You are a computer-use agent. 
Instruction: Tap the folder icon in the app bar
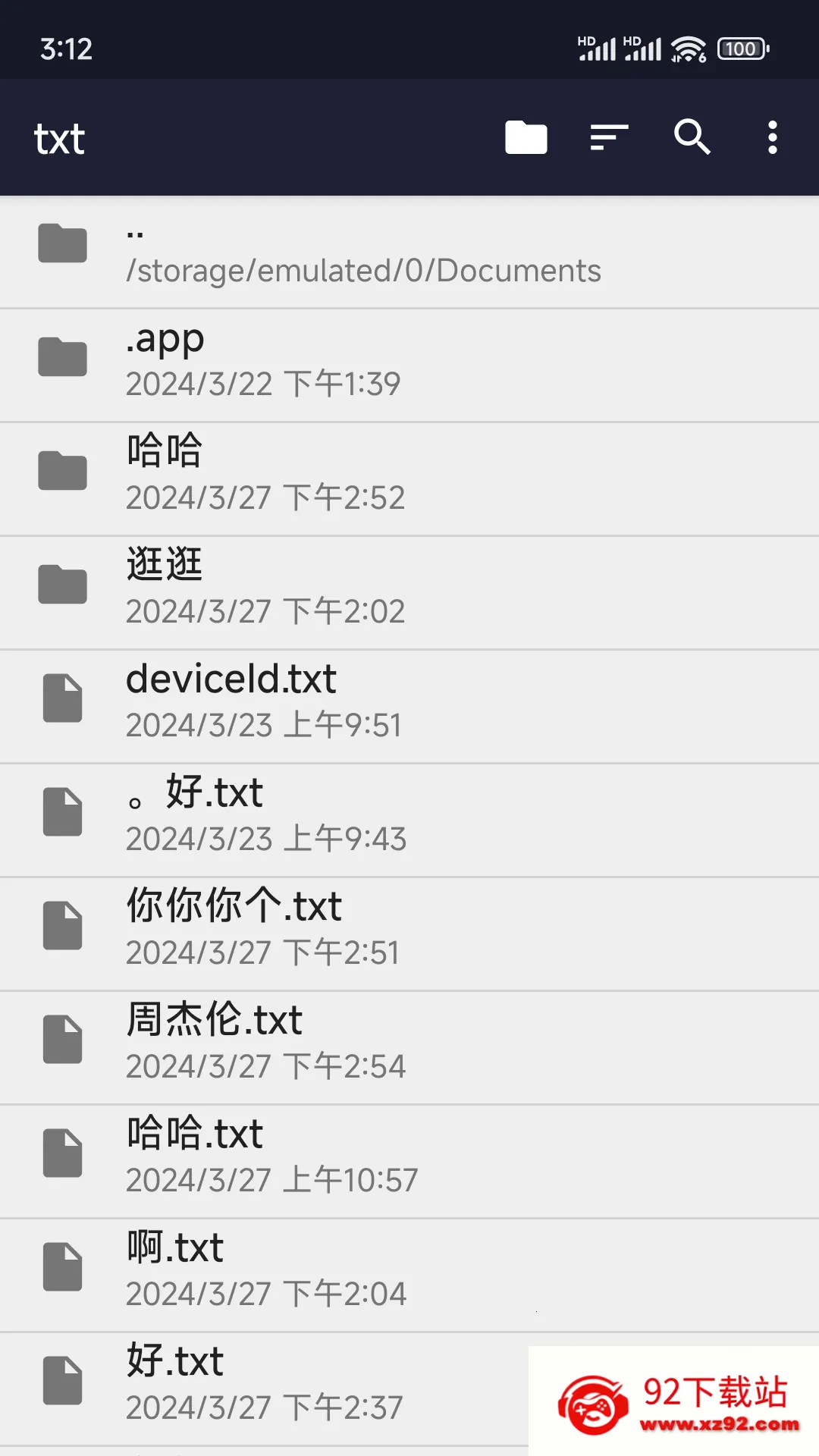tap(526, 137)
